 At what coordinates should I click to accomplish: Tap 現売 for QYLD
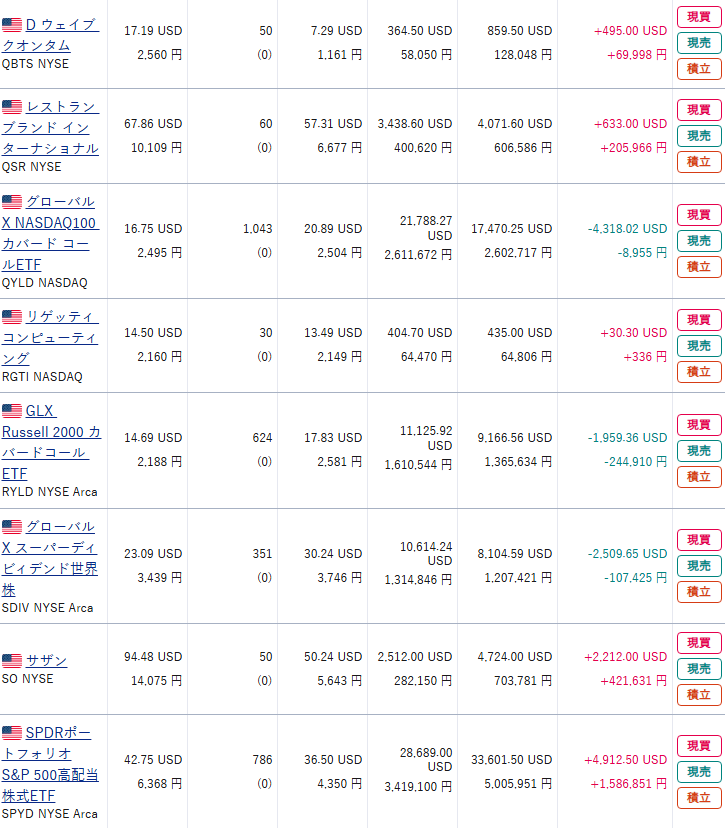698,241
